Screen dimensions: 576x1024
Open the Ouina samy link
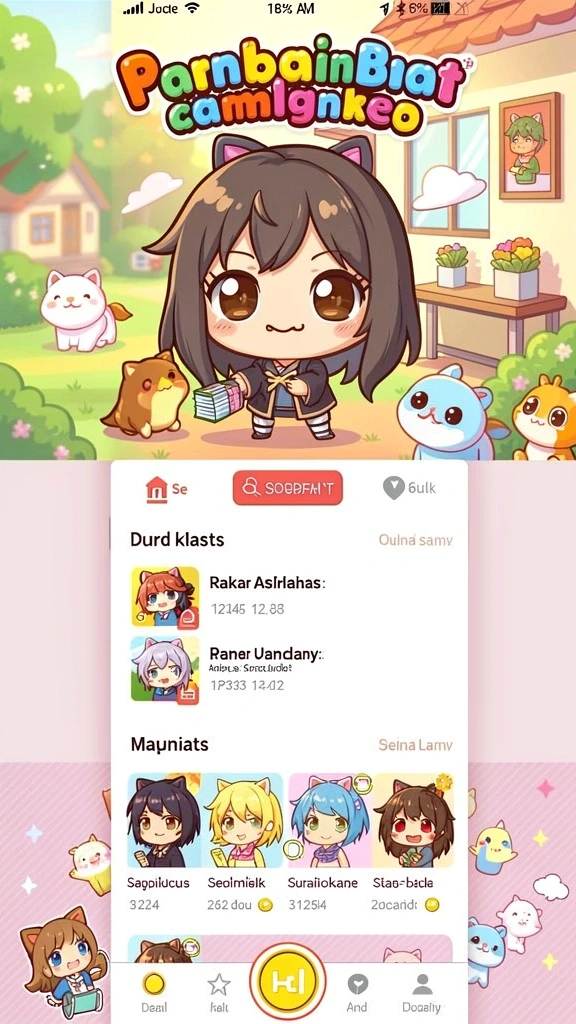coord(415,540)
